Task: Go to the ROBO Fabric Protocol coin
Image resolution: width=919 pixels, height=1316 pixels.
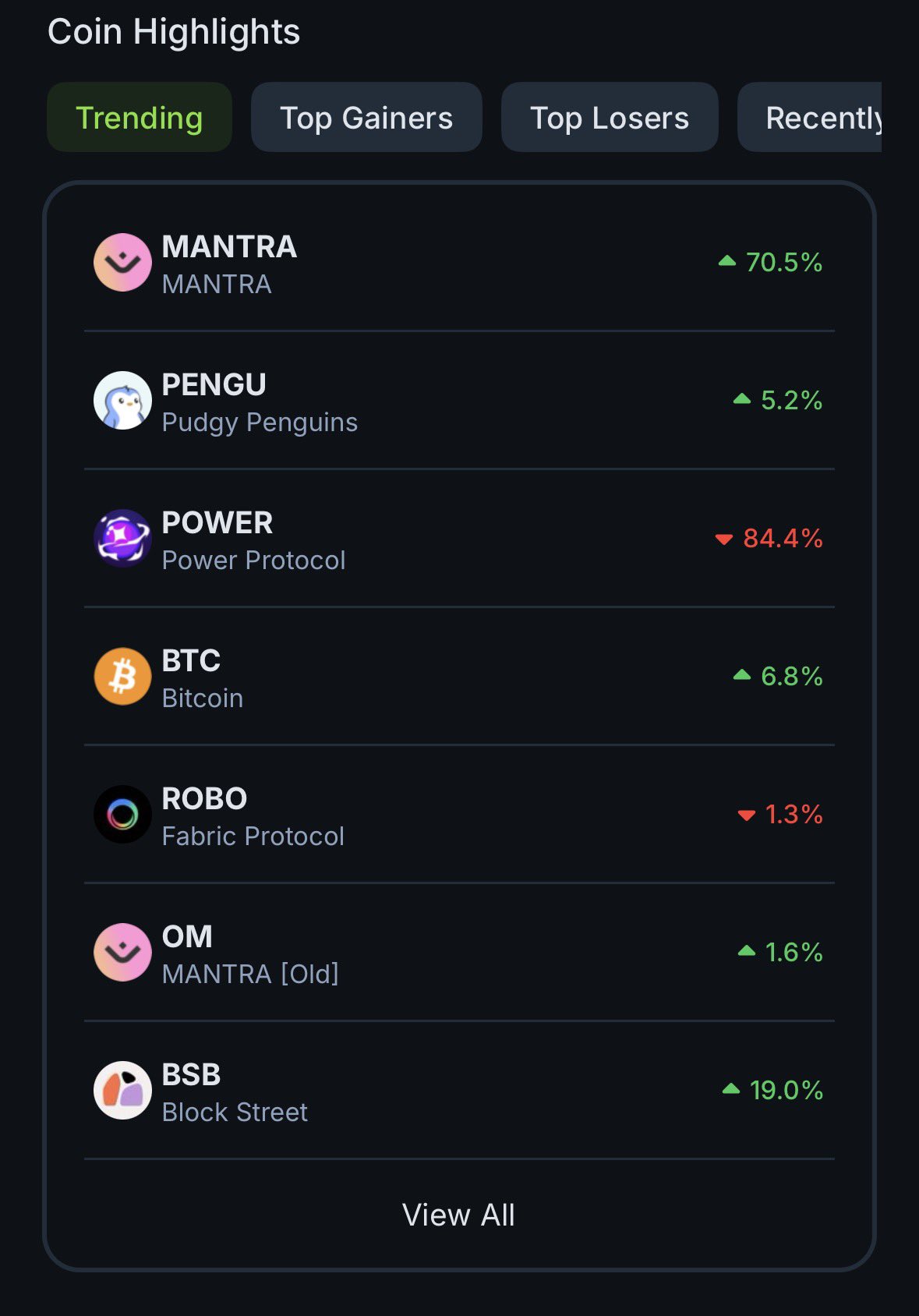Action: (x=458, y=815)
